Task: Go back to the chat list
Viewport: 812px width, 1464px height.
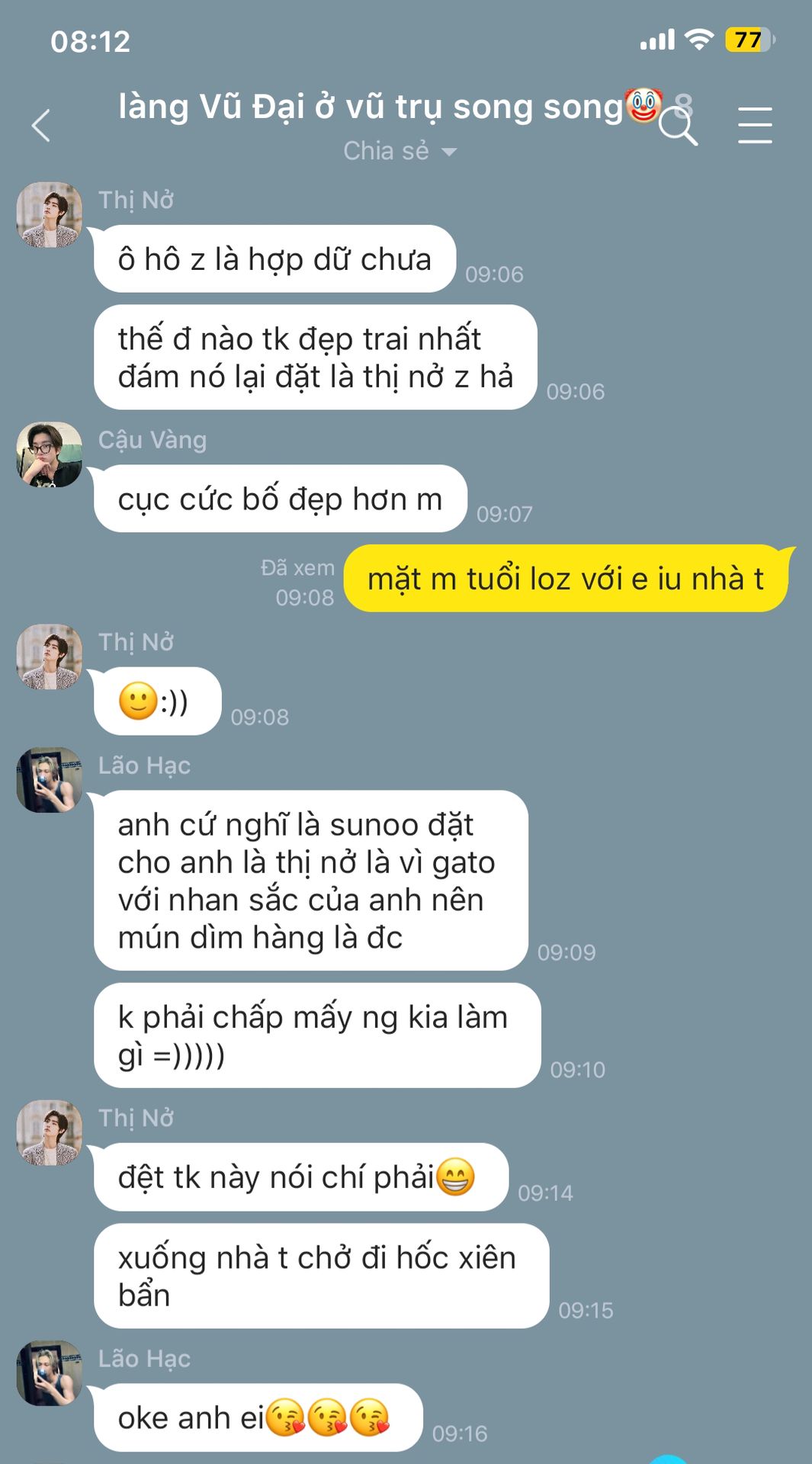Action: coord(41,126)
